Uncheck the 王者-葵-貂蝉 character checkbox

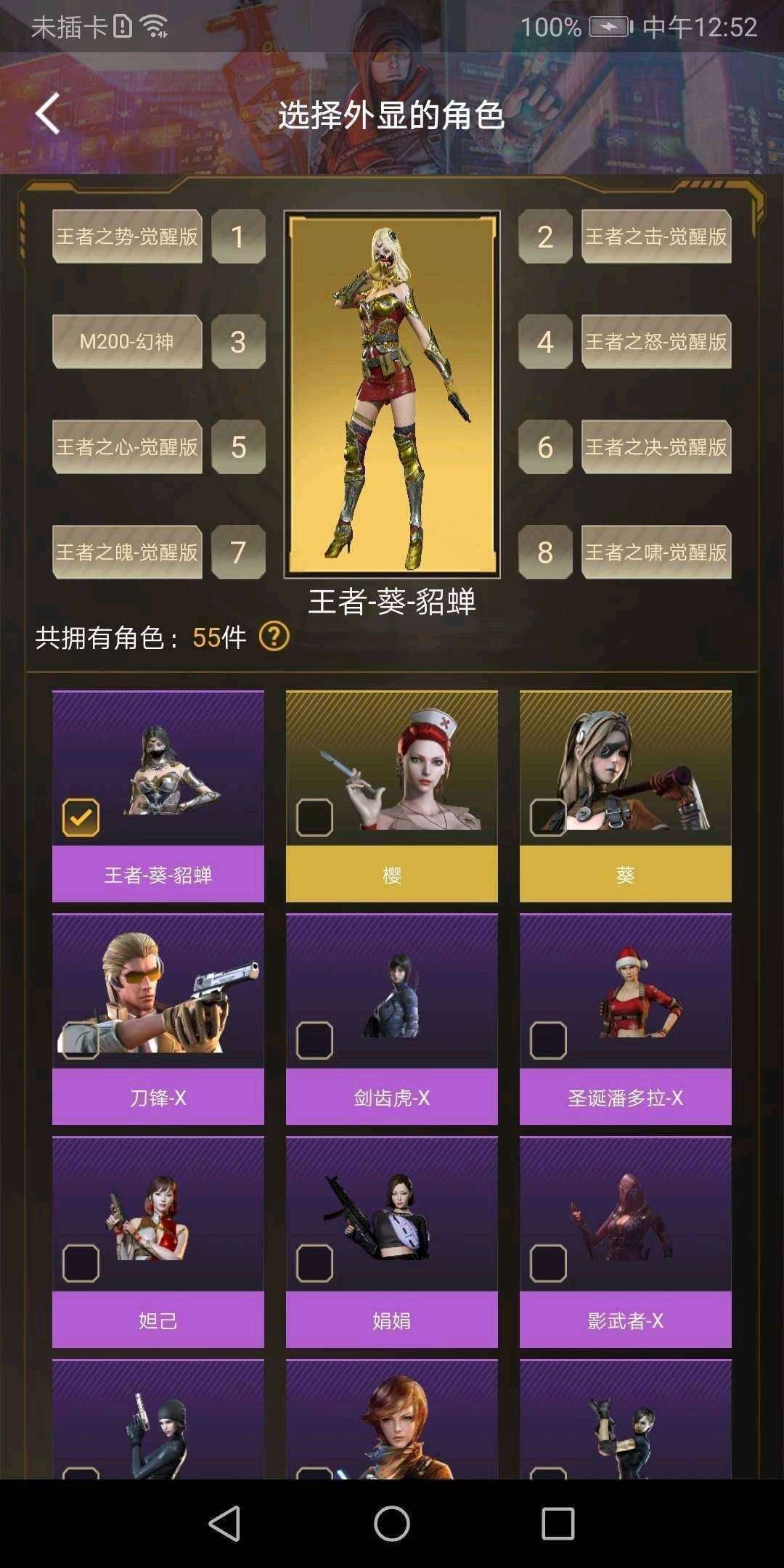[x=81, y=817]
